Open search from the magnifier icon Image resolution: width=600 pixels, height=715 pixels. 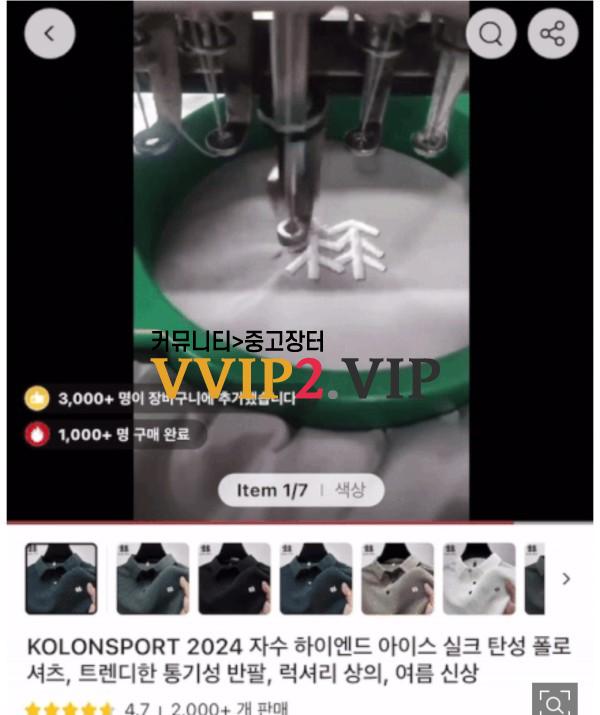click(x=491, y=34)
